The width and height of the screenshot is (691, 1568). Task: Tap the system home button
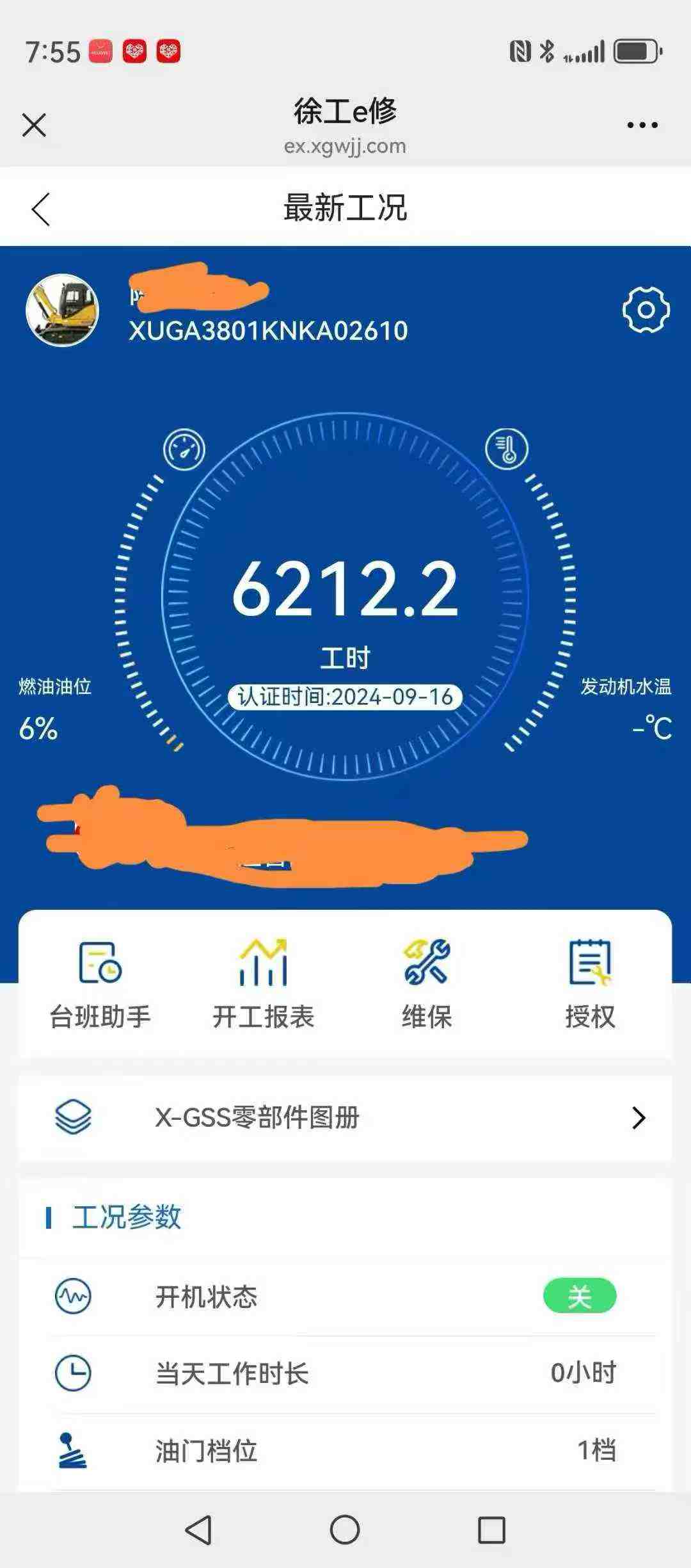(x=345, y=1530)
